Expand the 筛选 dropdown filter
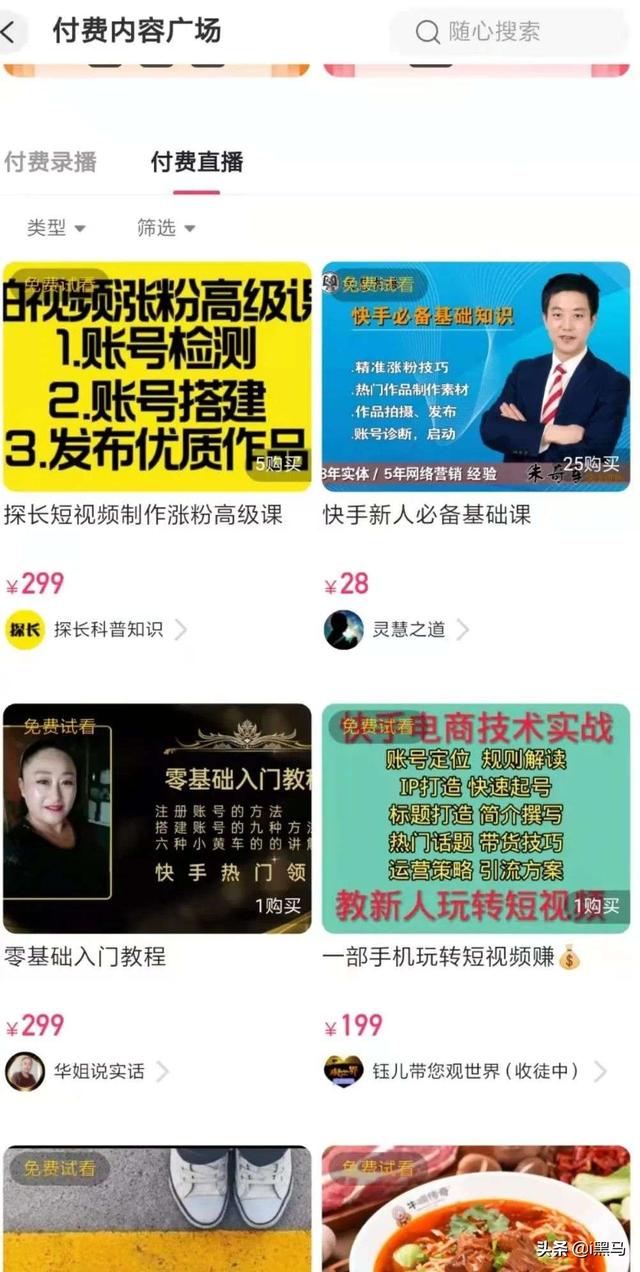640x1272 pixels. 166,228
